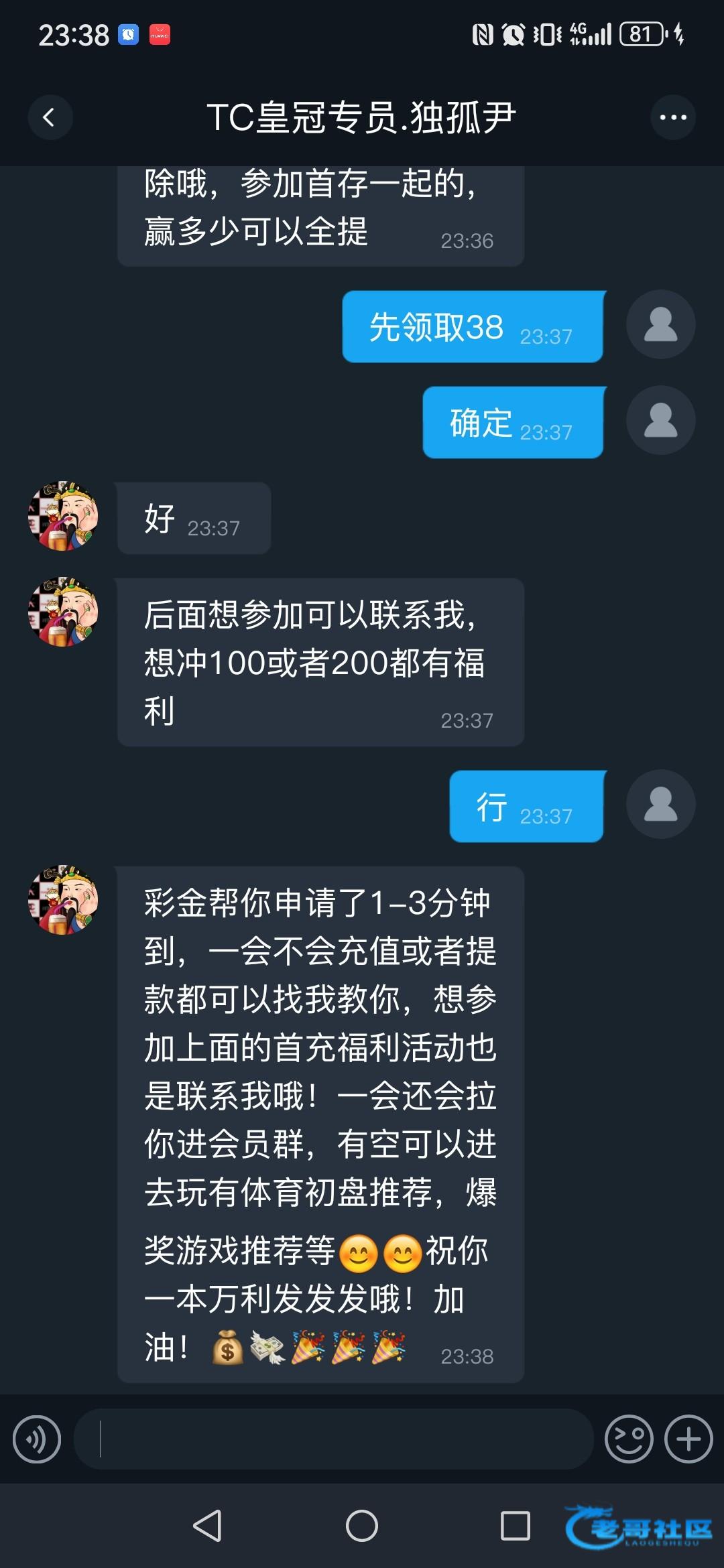Open the plus attachment menu

688,1439
